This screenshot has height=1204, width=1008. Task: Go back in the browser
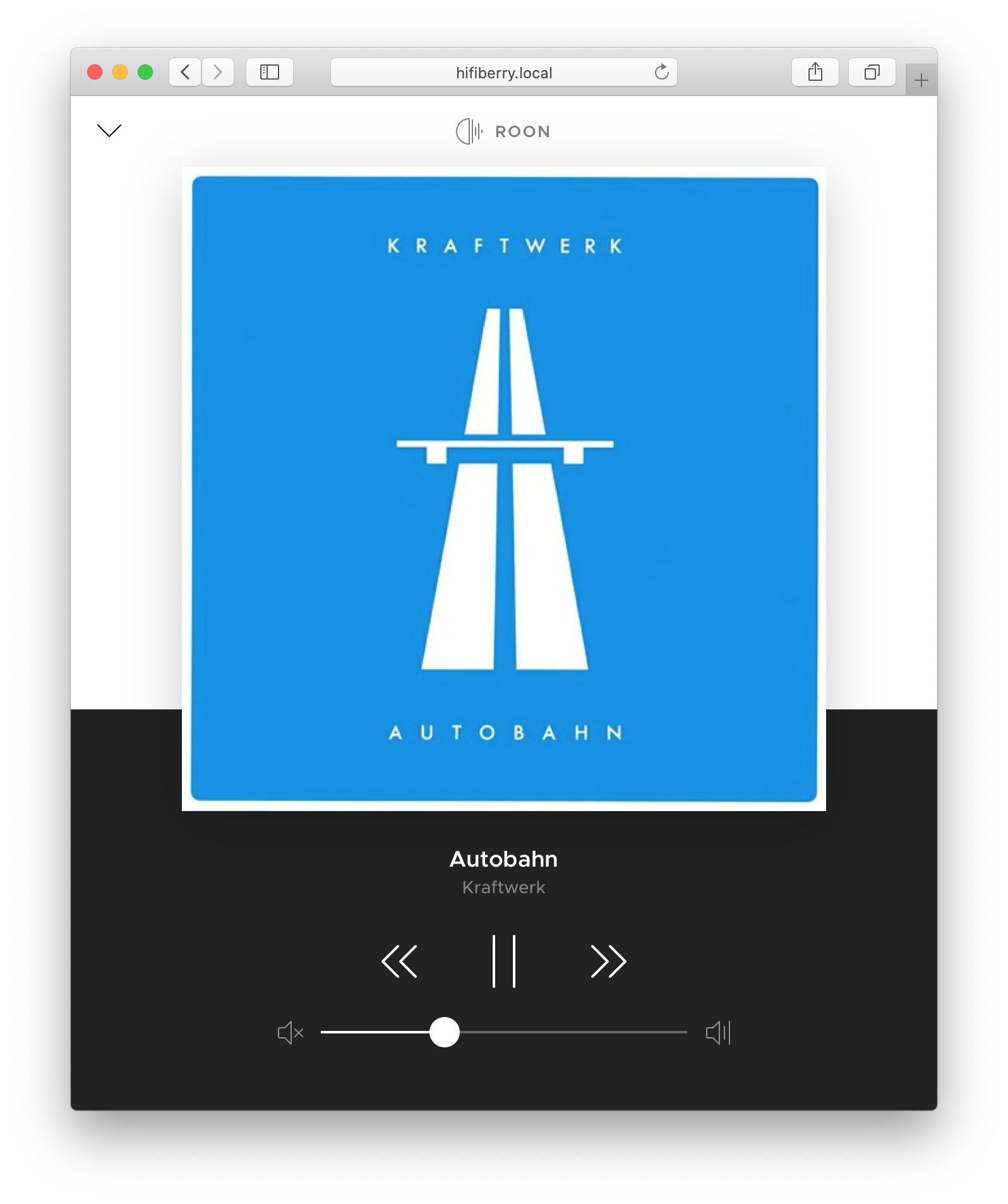click(x=186, y=72)
